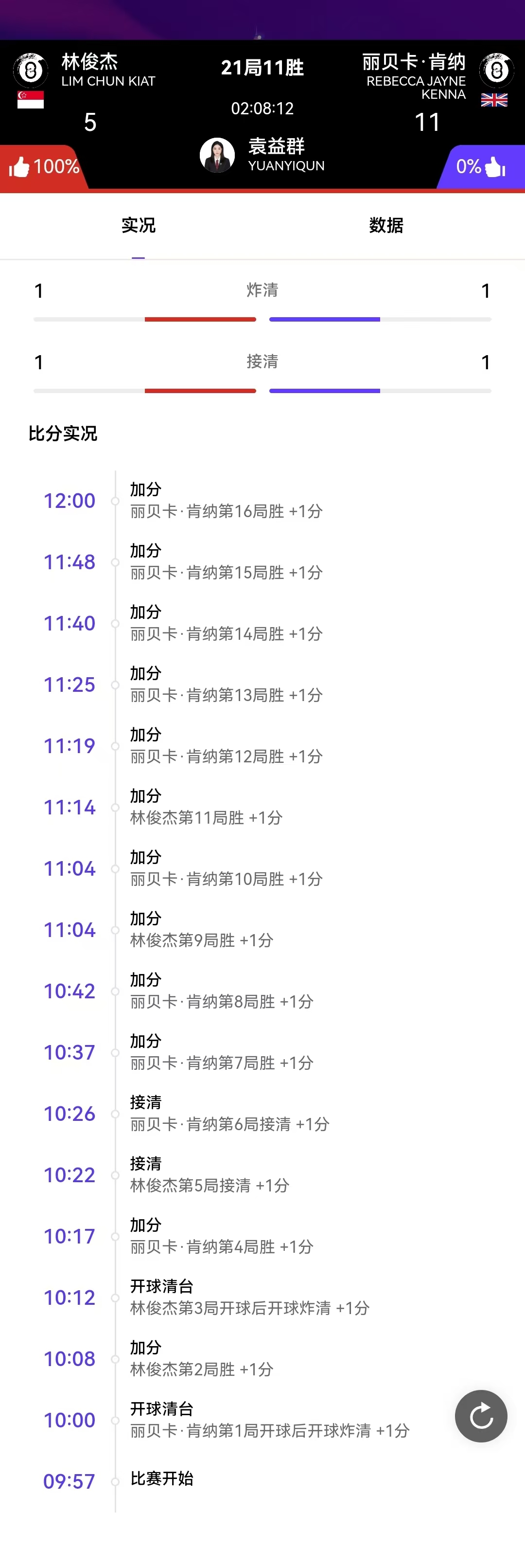Open 林俊杰's player avatar
The width and height of the screenshot is (525, 1568).
(31, 70)
